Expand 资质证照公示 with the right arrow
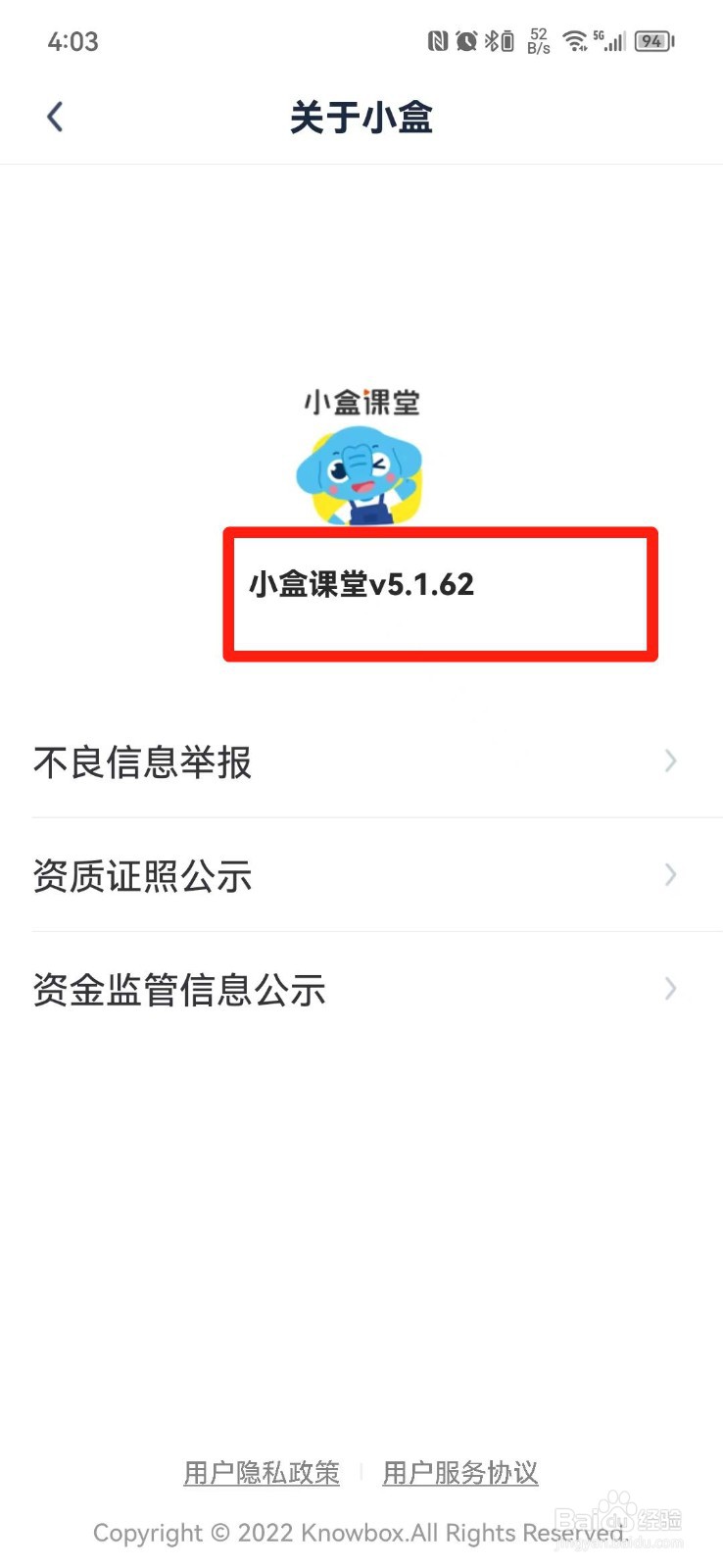723x1568 pixels. tap(670, 874)
